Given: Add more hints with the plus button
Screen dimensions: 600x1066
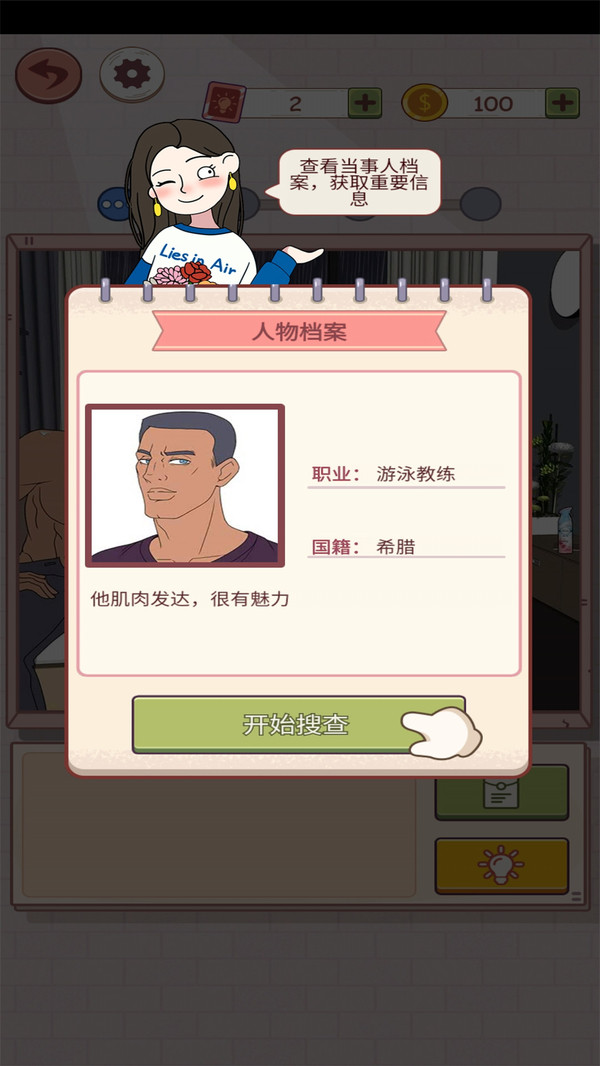Looking at the screenshot, I should [364, 102].
